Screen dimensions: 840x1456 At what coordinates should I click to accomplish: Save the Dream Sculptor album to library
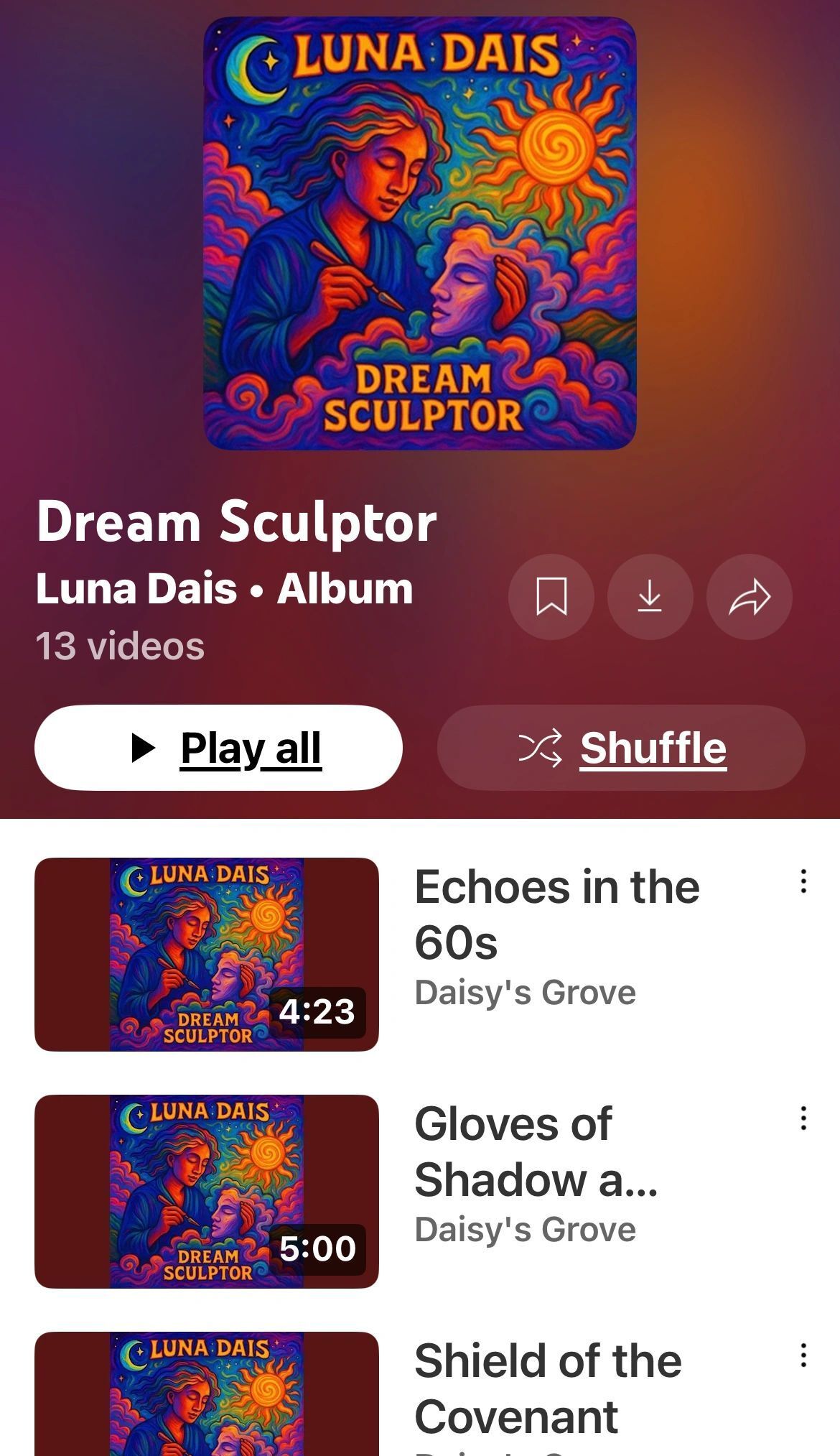pos(551,596)
